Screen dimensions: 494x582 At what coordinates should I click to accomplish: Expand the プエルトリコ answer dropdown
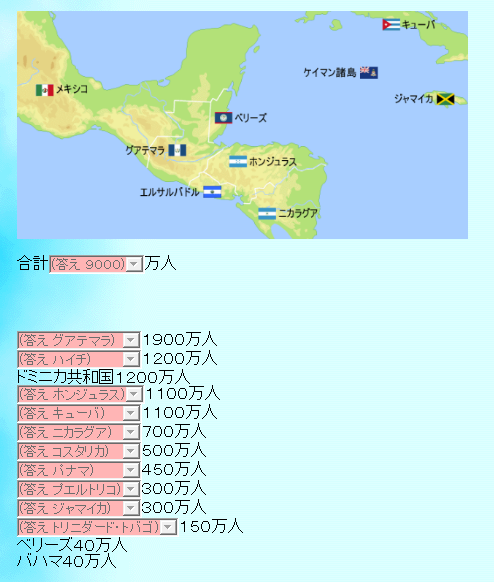point(79,489)
